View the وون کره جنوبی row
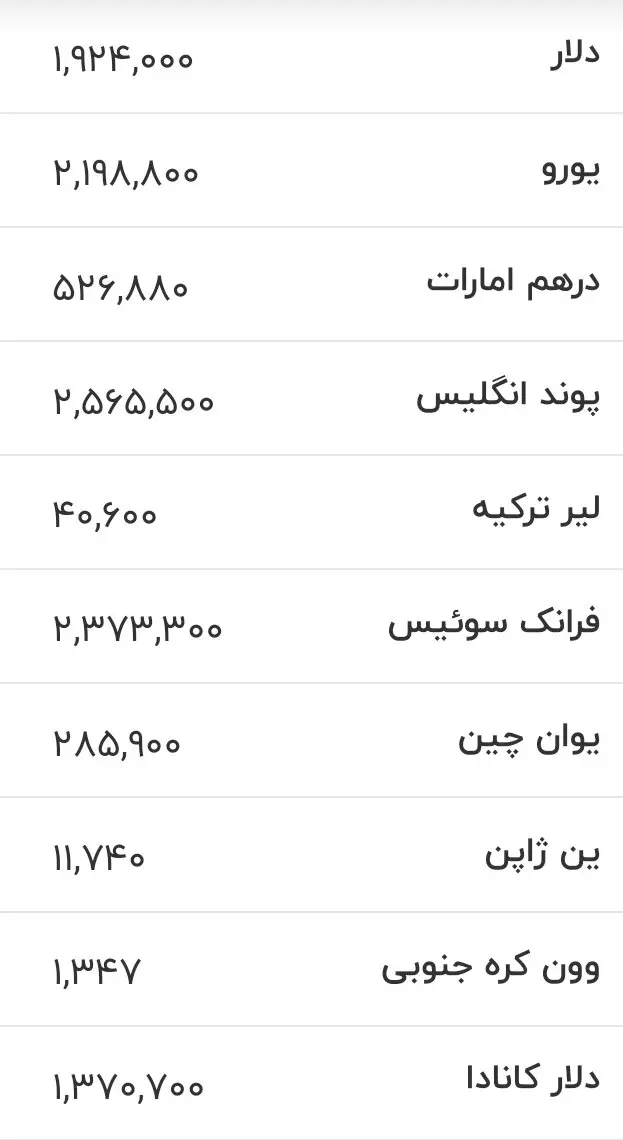623x1140 pixels. [x=311, y=969]
